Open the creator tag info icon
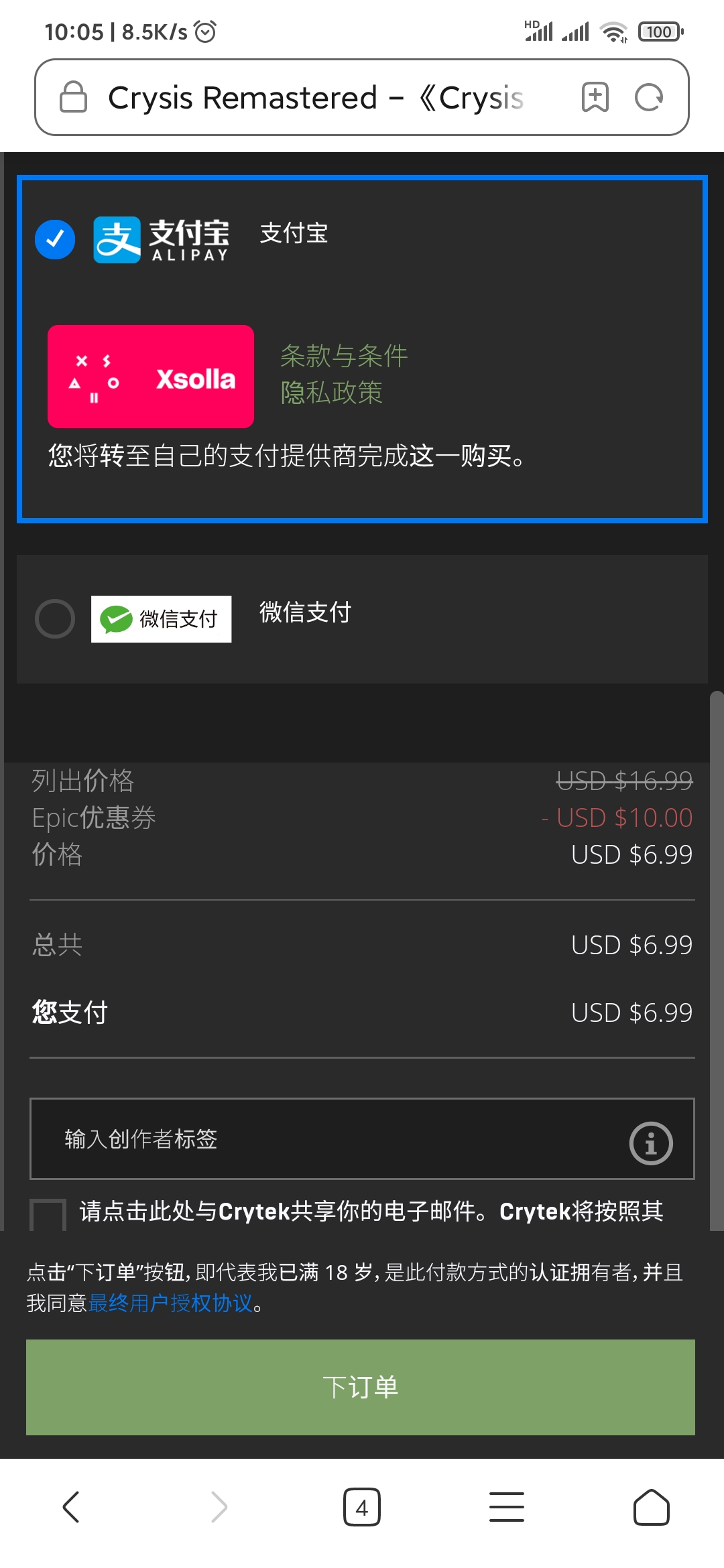This screenshot has width=724, height=1568. tap(651, 1143)
